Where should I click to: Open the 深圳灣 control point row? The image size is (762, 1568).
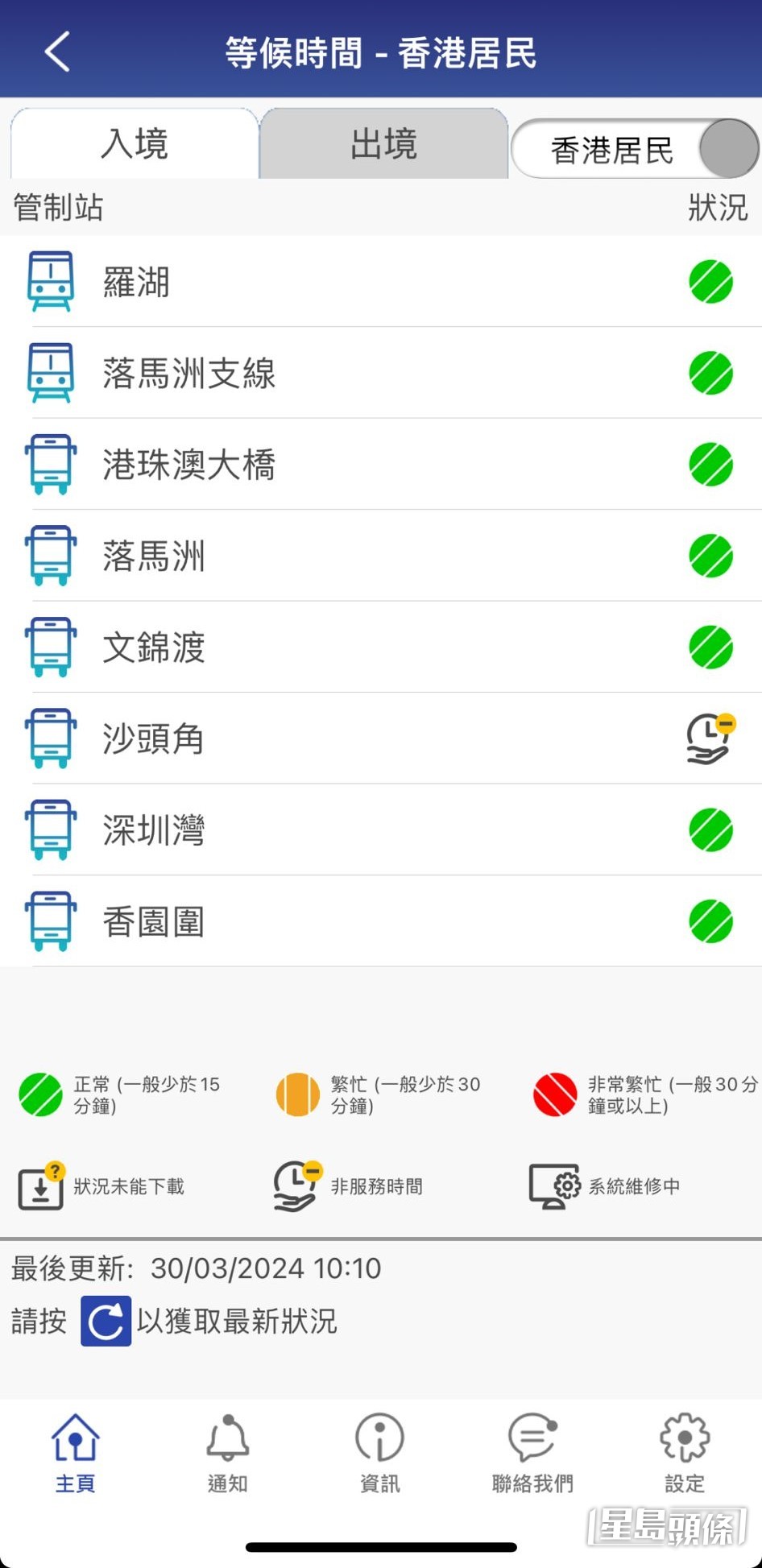[x=380, y=830]
